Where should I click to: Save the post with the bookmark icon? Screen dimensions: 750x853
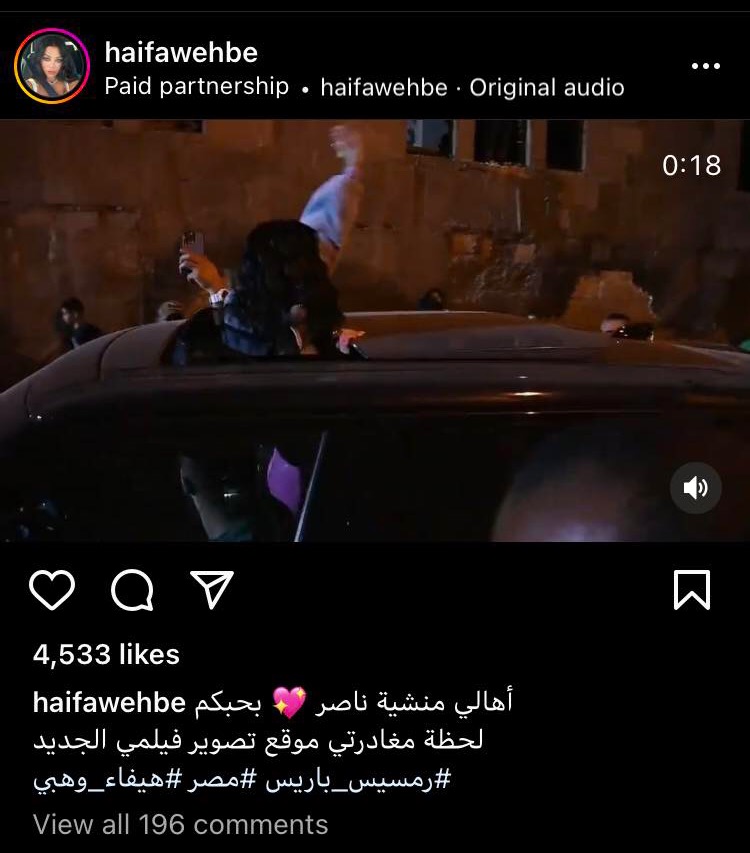tap(692, 590)
